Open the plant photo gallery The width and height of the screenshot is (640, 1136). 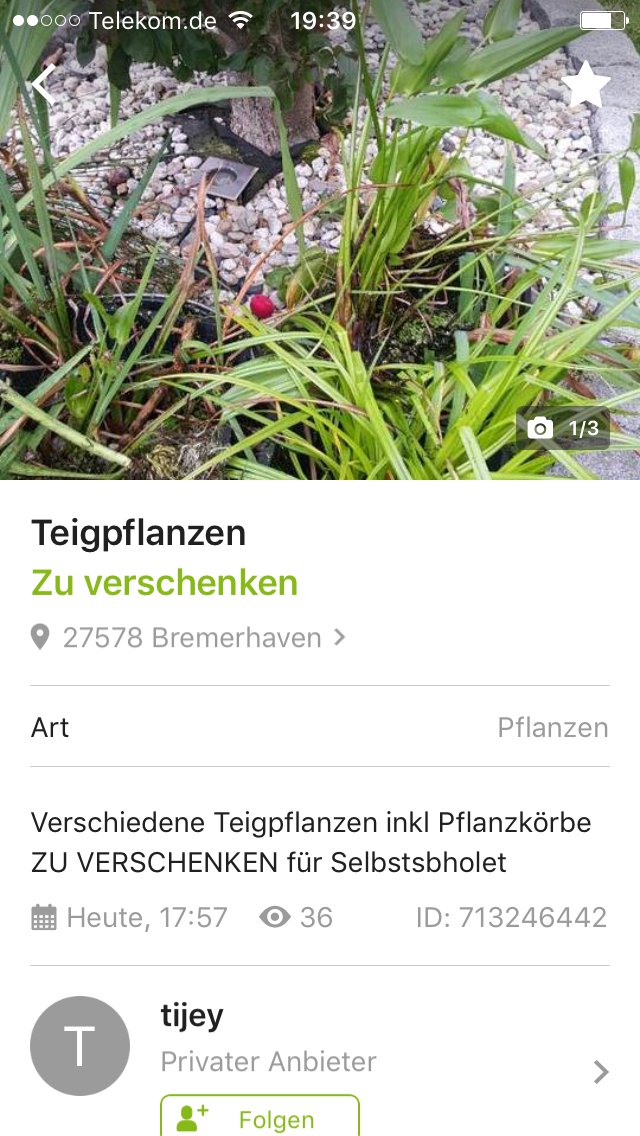(x=320, y=280)
